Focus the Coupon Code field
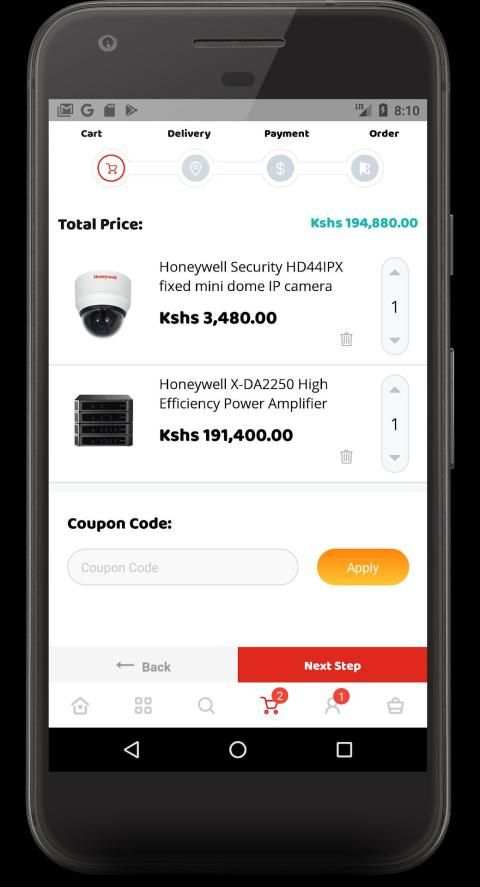Viewport: 480px width, 887px height. 183,567
